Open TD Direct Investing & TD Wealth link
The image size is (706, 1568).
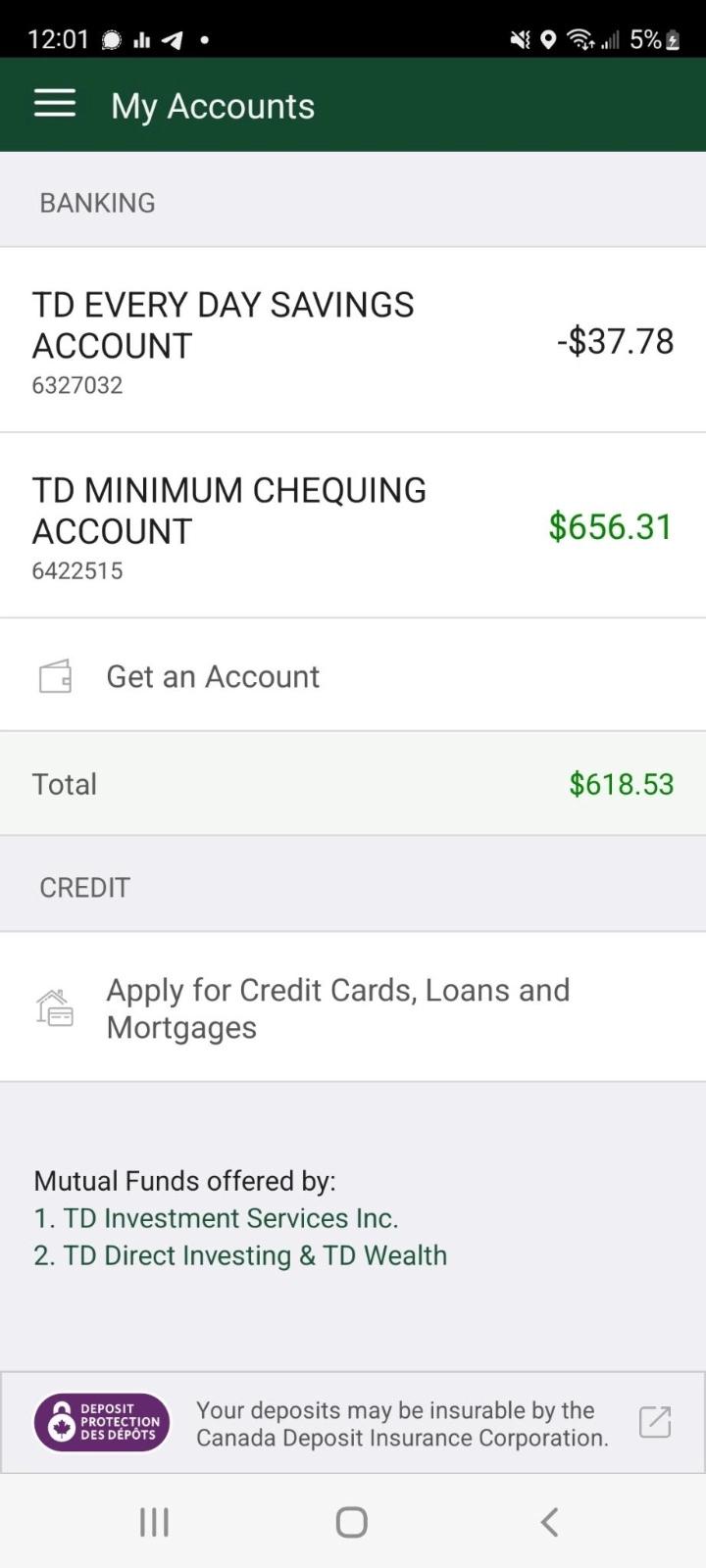254,1255
